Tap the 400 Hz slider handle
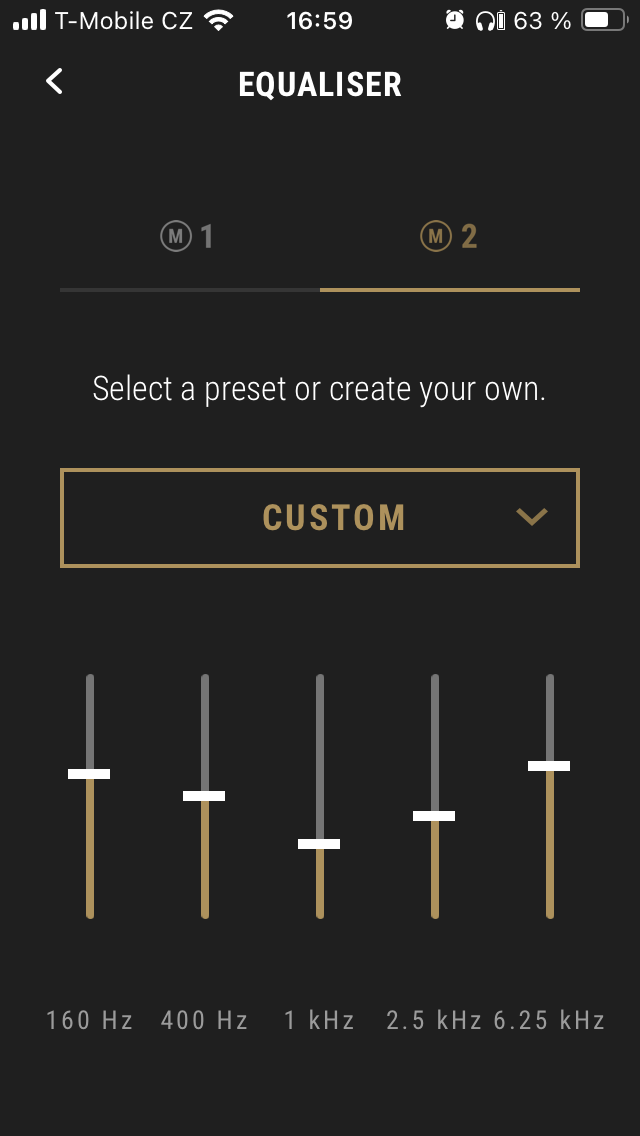The image size is (640, 1136). [x=204, y=796]
